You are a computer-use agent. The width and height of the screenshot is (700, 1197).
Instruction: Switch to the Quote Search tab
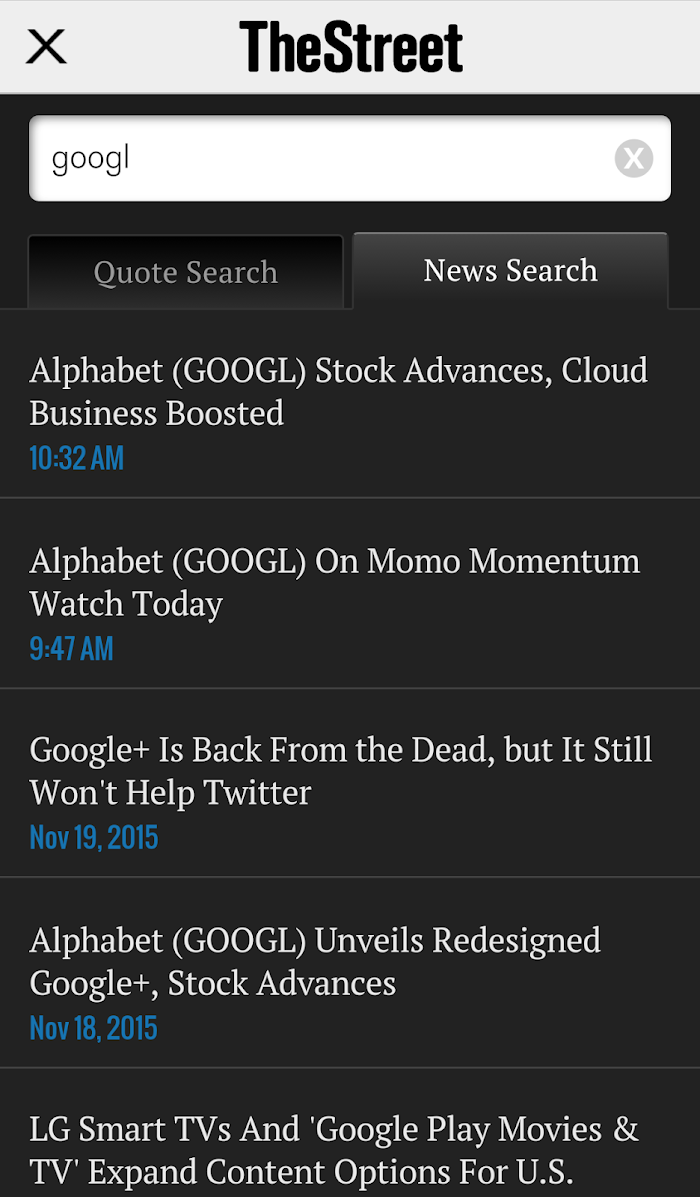(x=185, y=272)
